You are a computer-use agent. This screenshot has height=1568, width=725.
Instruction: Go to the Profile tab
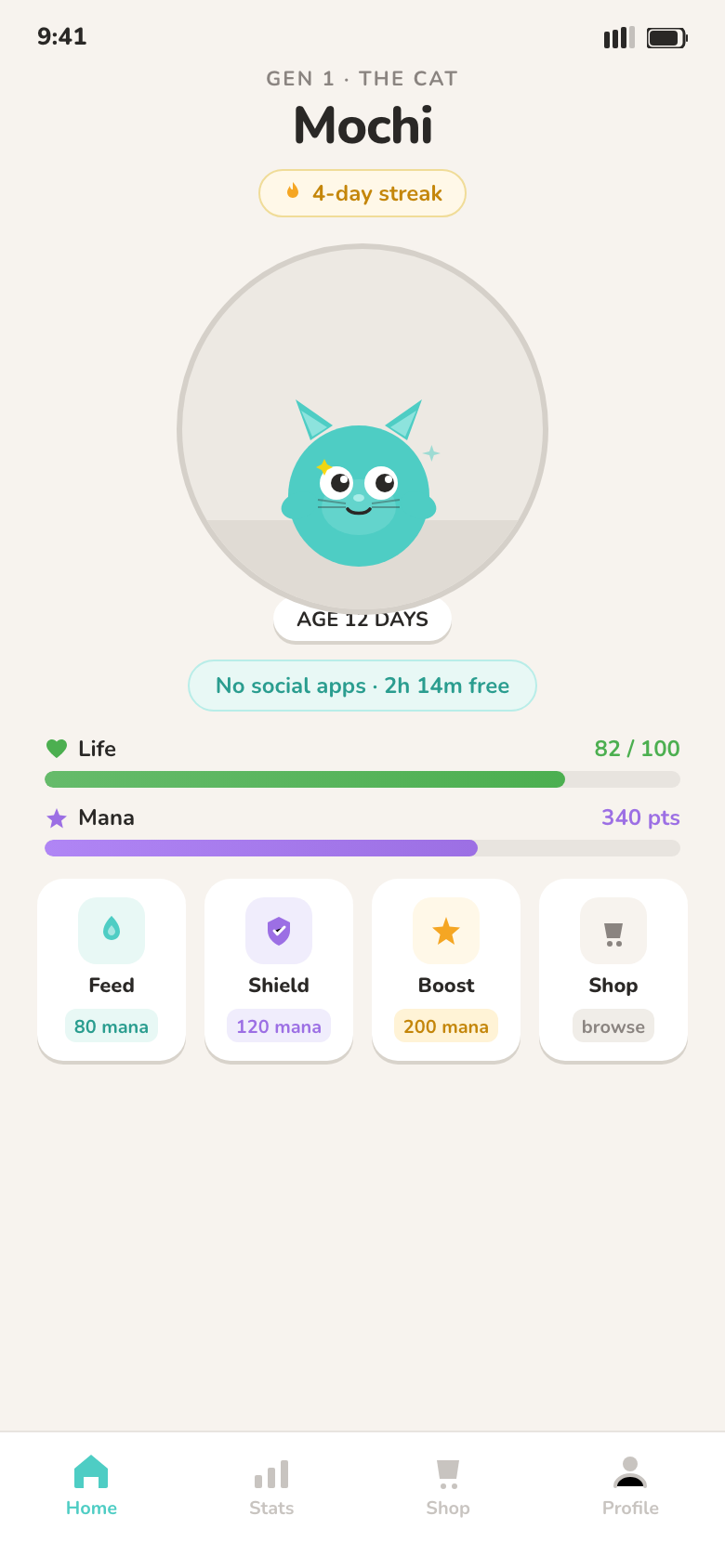(x=630, y=1486)
